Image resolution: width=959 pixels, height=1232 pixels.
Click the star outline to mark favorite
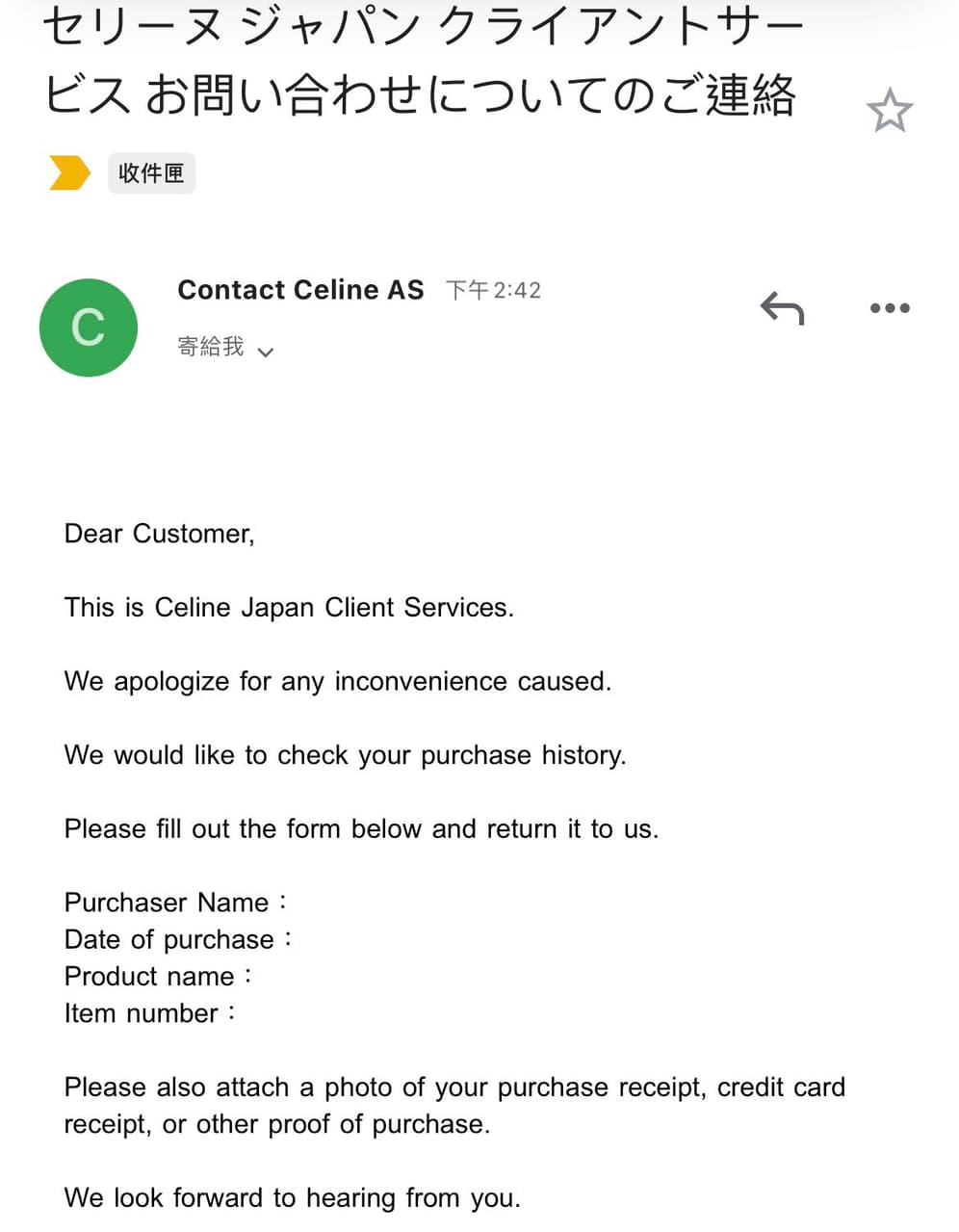890,110
